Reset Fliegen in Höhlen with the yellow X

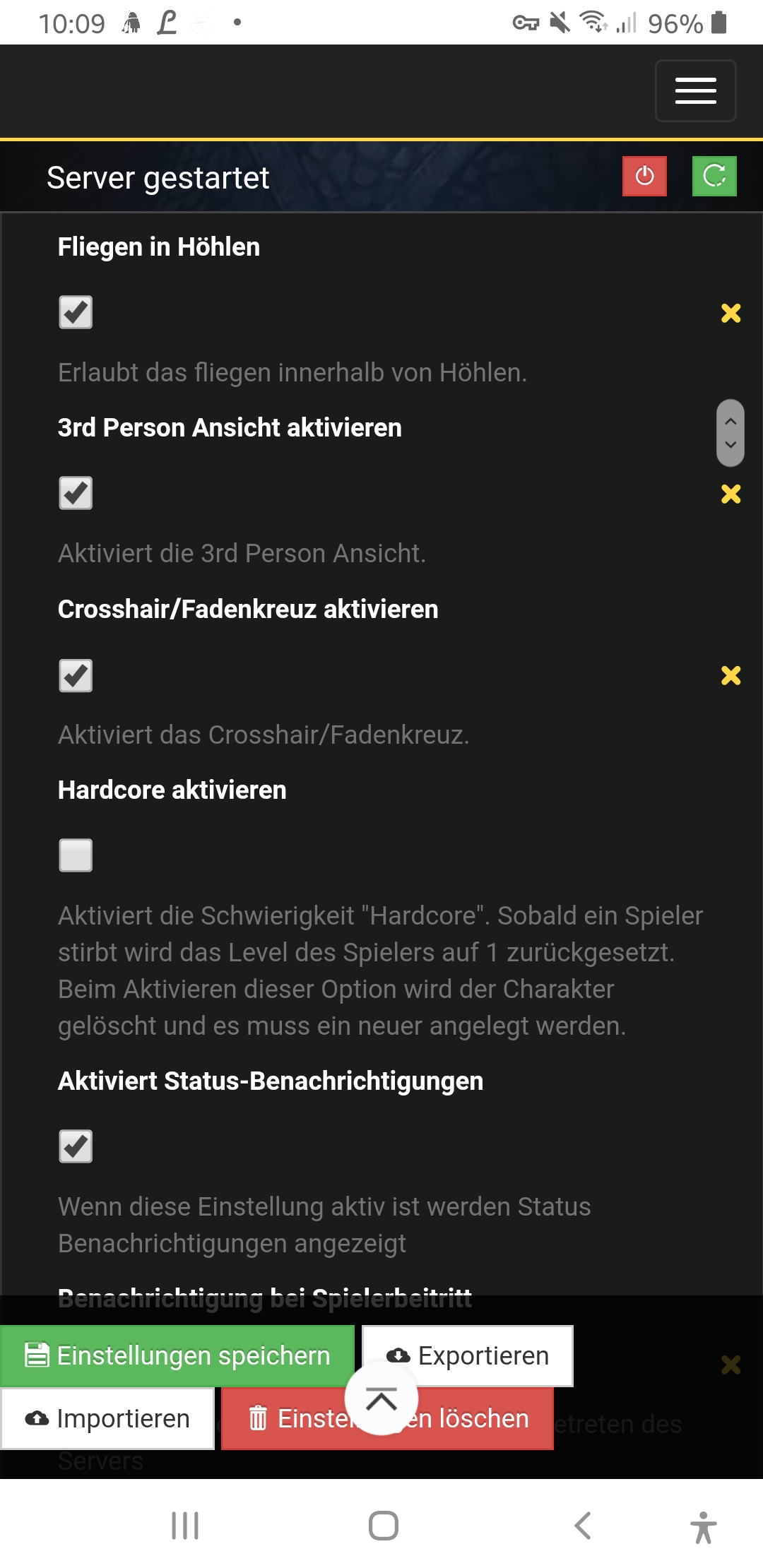pyautogui.click(x=731, y=313)
